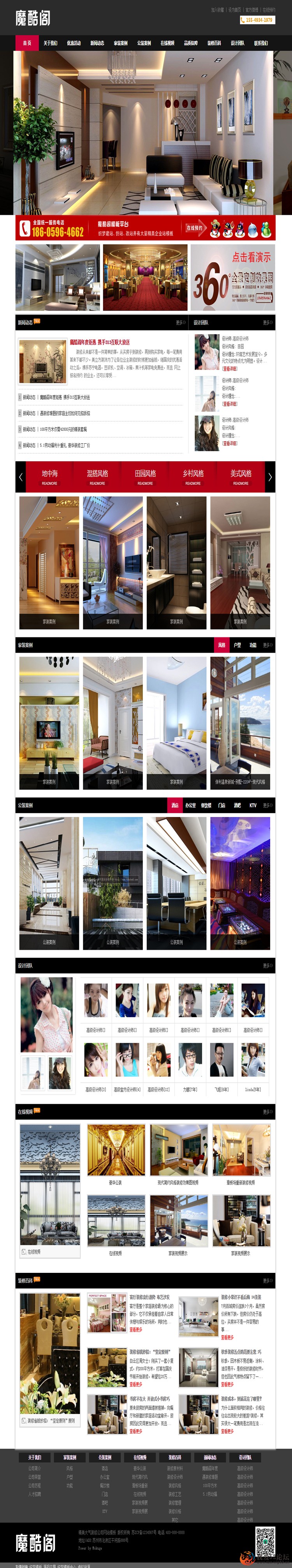Switch to the 办公室 tab in 公装案例

(x=190, y=805)
